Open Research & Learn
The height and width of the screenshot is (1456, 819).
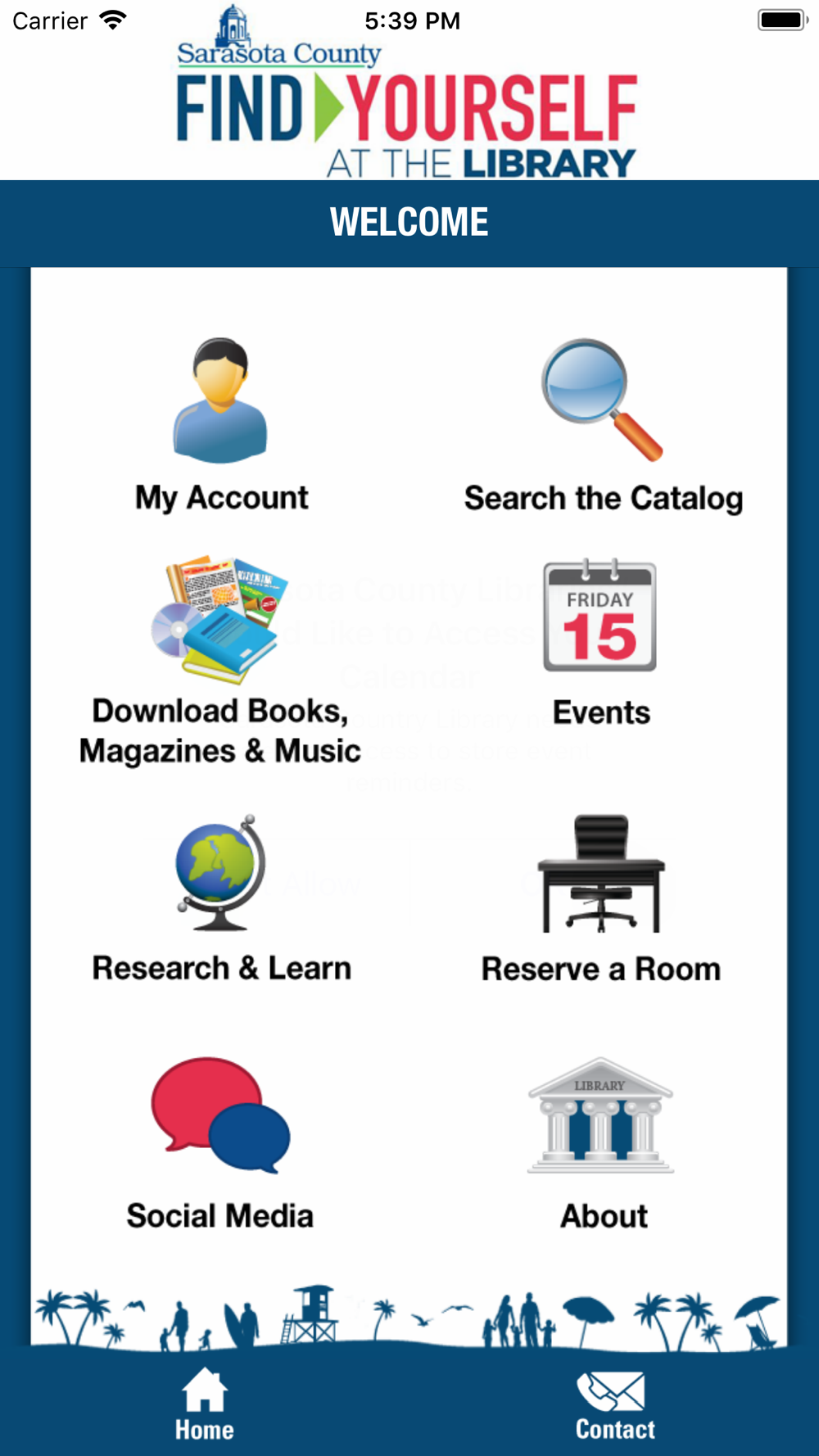[221, 899]
